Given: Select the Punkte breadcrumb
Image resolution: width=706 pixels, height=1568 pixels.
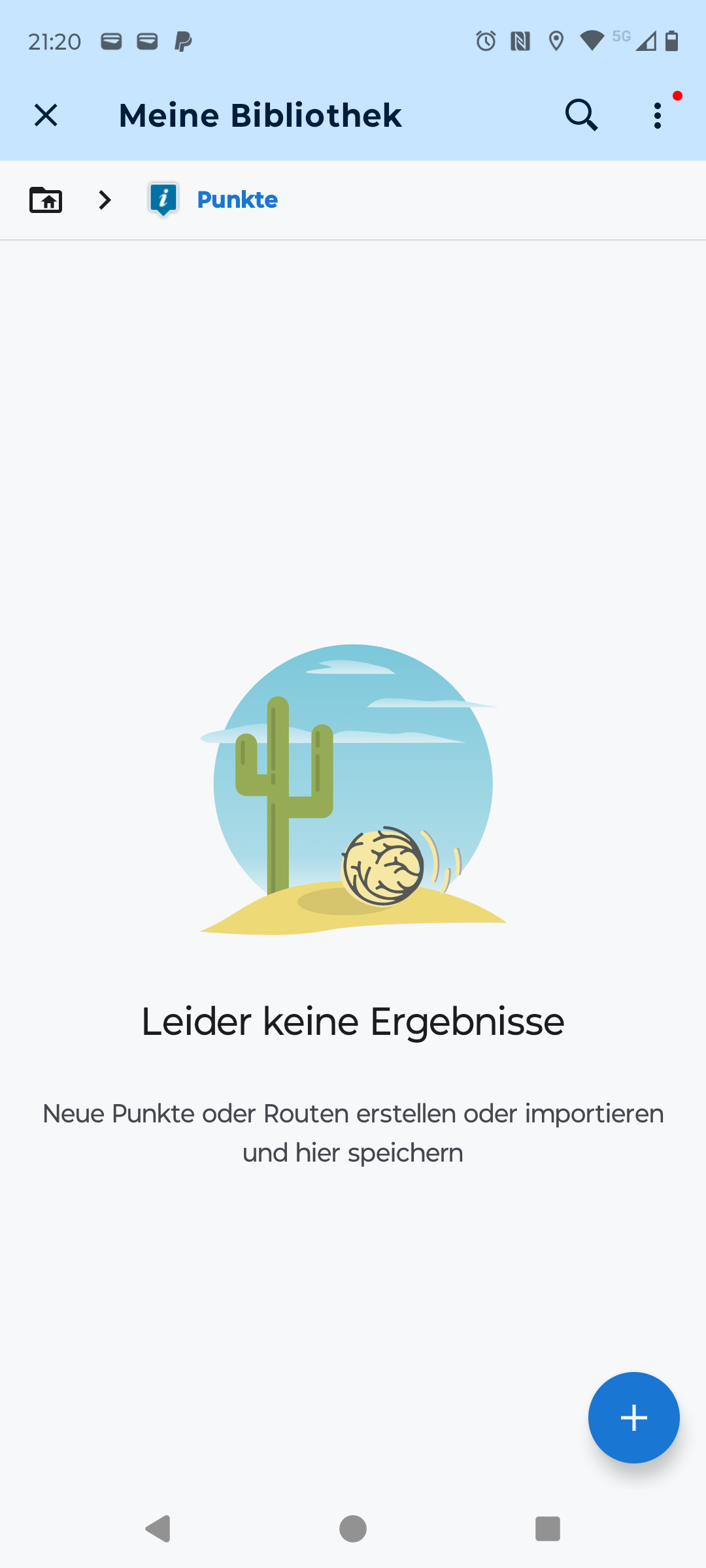Looking at the screenshot, I should (237, 200).
